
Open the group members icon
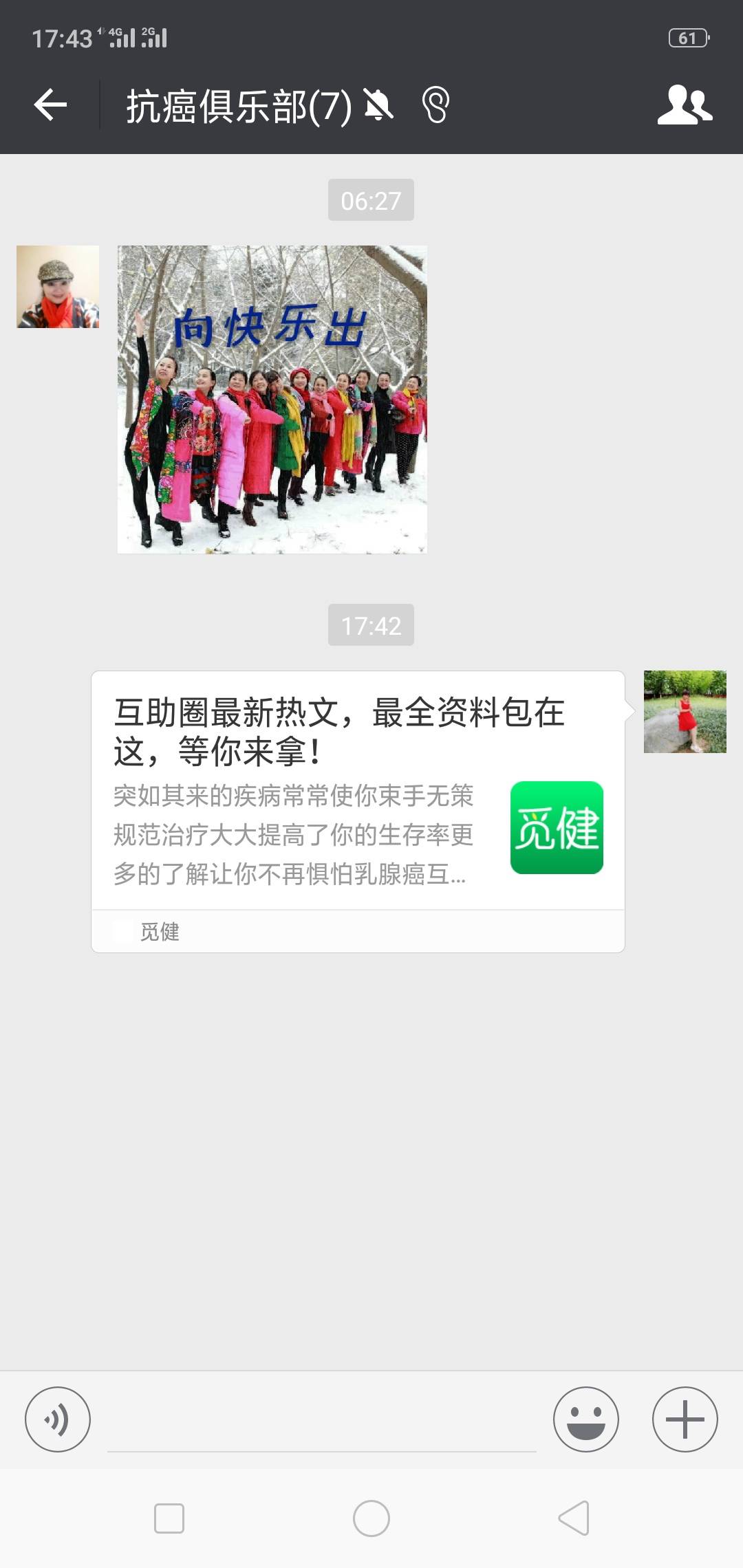(x=685, y=105)
